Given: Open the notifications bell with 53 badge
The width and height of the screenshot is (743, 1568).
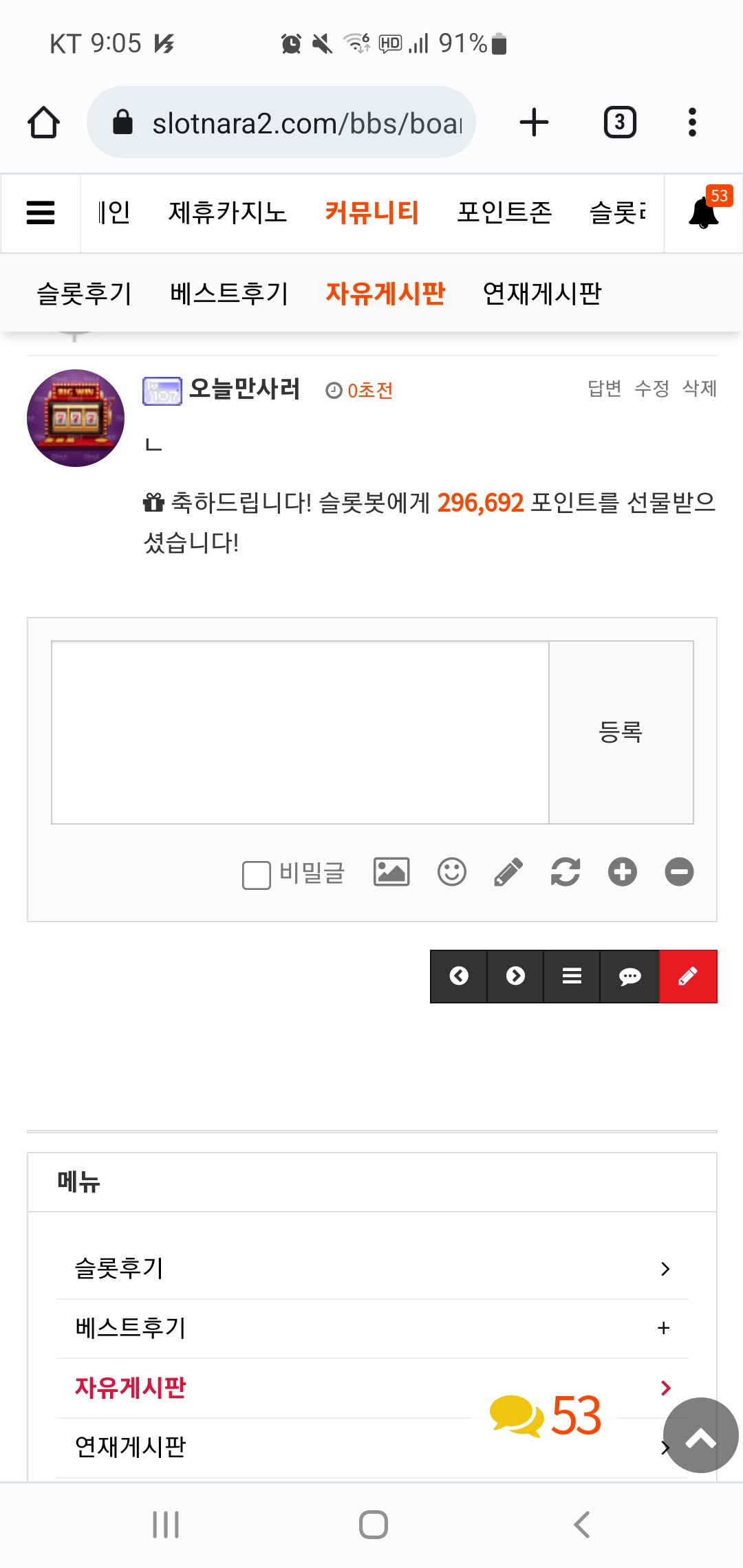Looking at the screenshot, I should (704, 212).
